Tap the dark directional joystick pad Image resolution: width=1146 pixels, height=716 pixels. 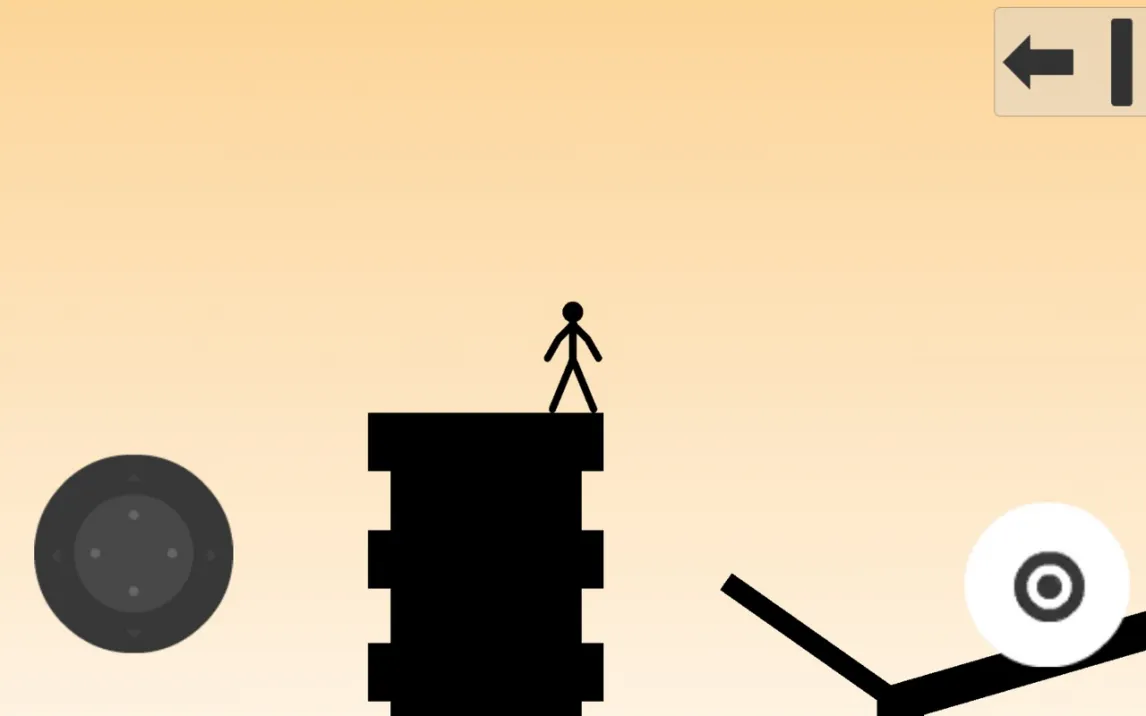coord(133,553)
